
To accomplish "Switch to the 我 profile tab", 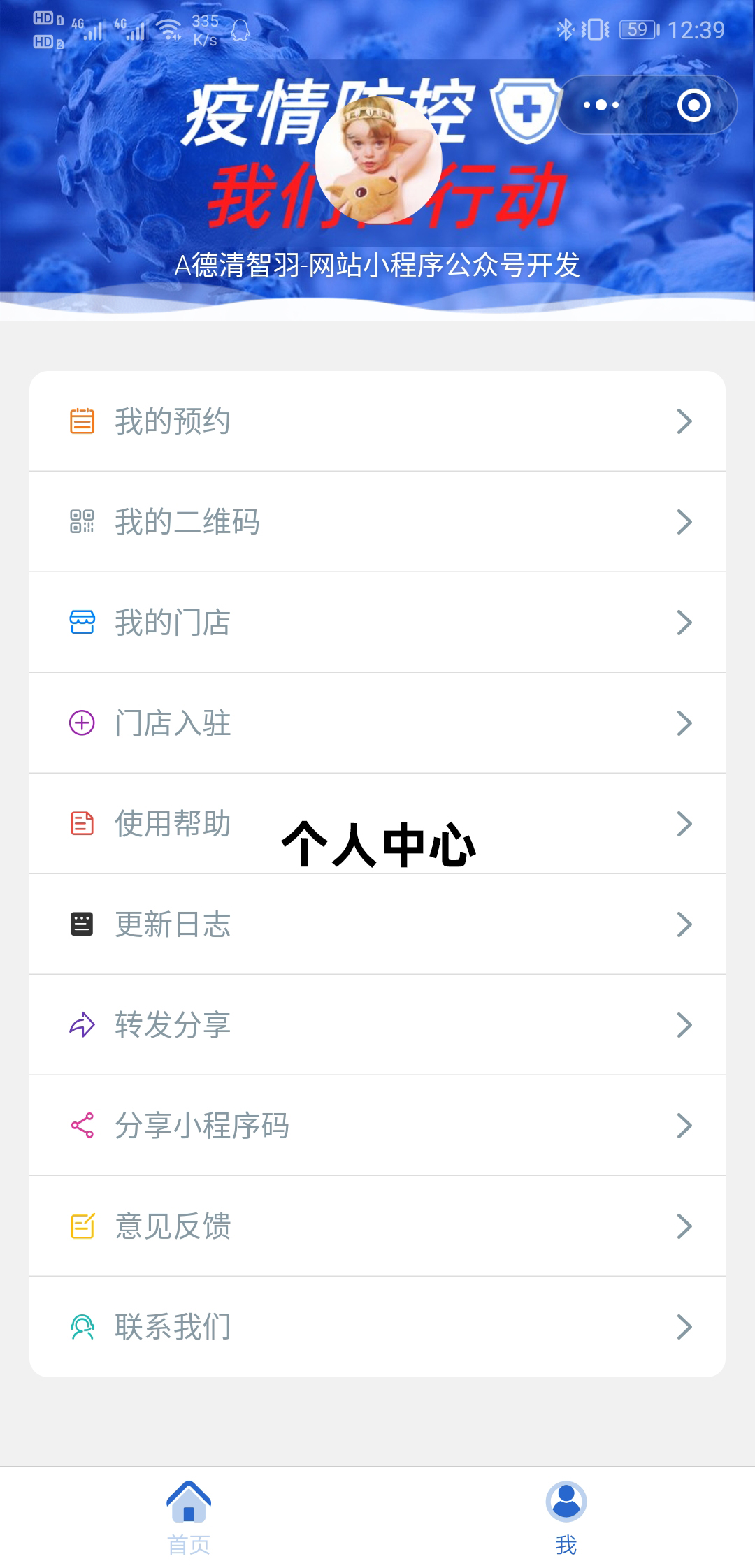I will point(566,1517).
